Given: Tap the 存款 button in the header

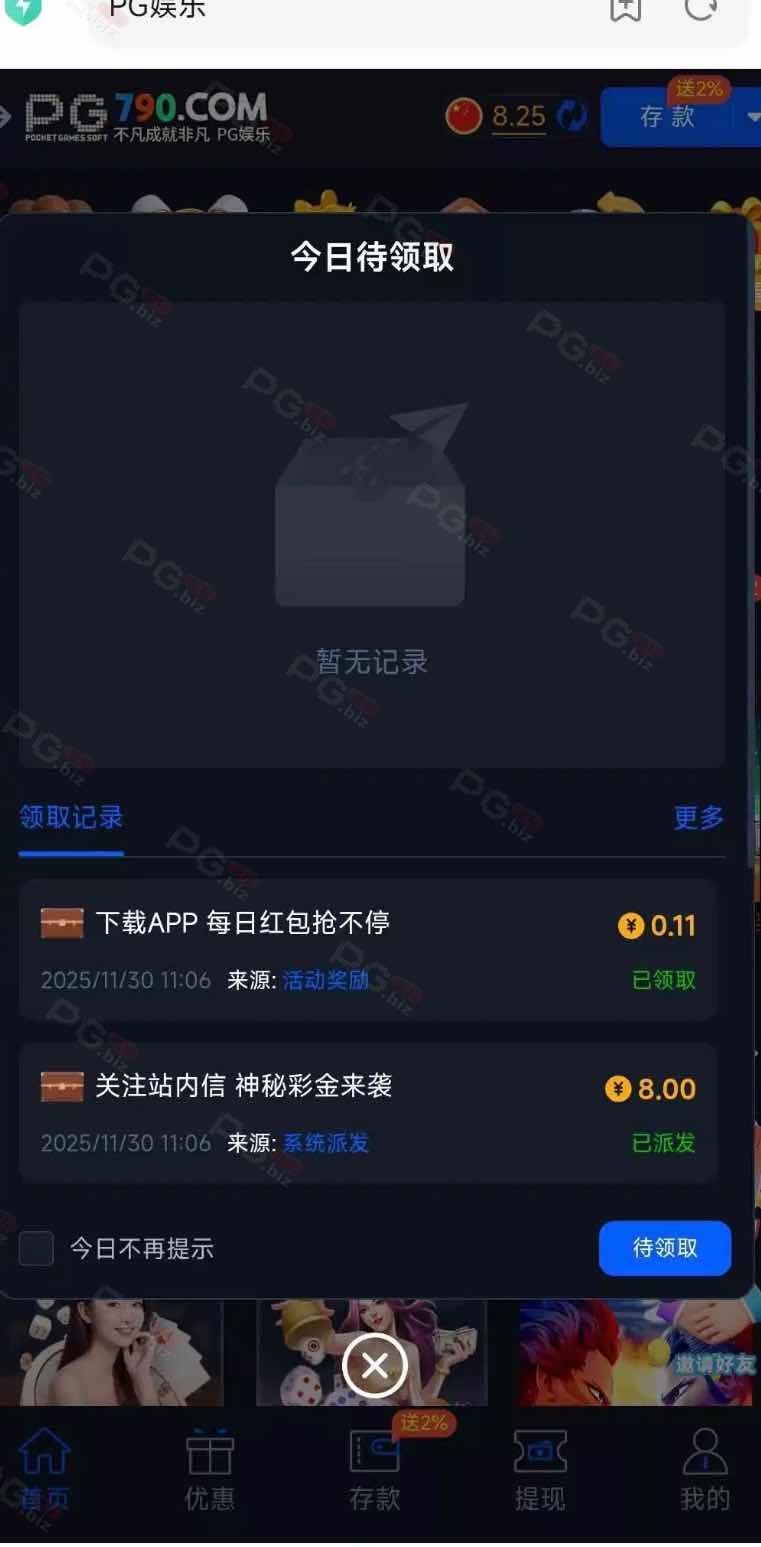Looking at the screenshot, I should tap(668, 117).
